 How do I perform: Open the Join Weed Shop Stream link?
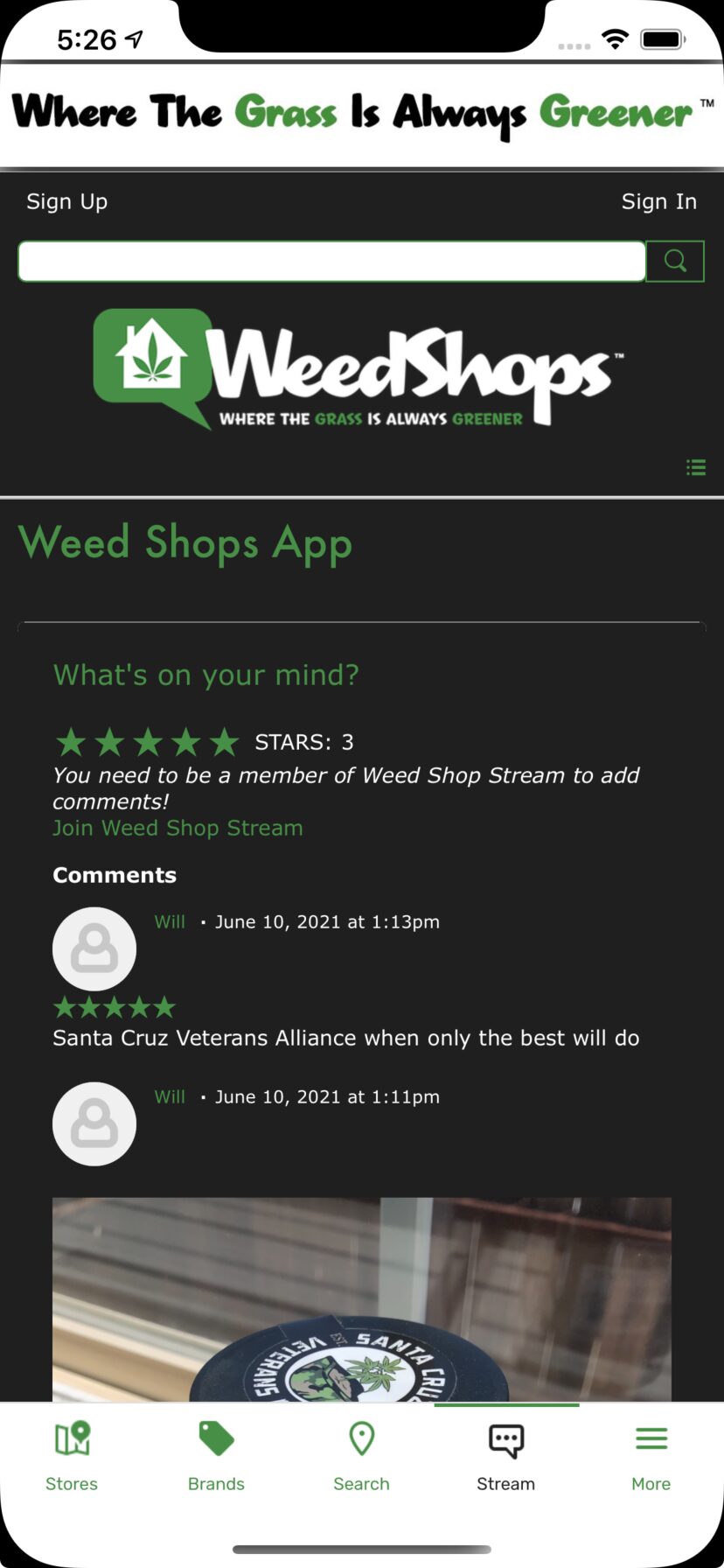[x=178, y=827]
